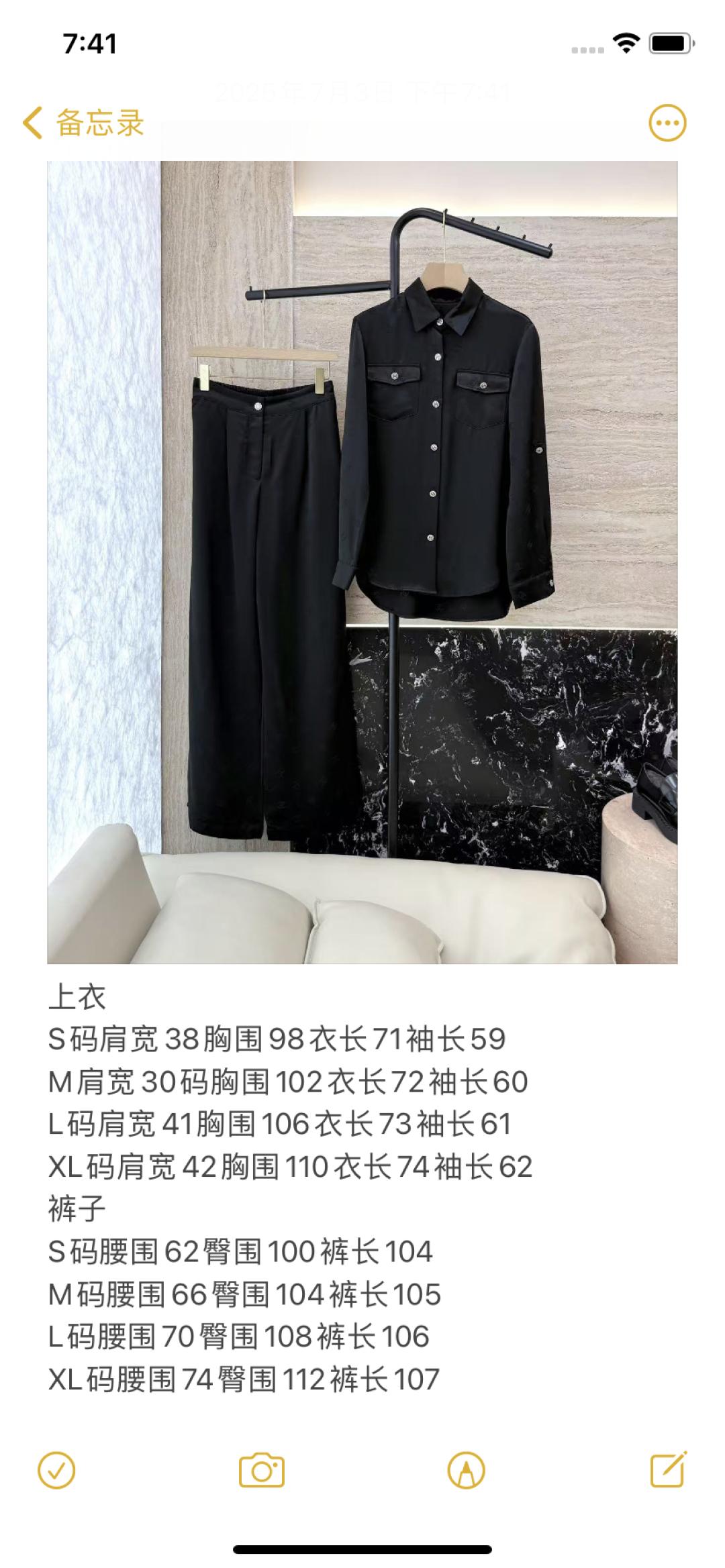The width and height of the screenshot is (725, 1568).
Task: Open the clothing photo in the note
Action: pyautogui.click(x=362, y=562)
